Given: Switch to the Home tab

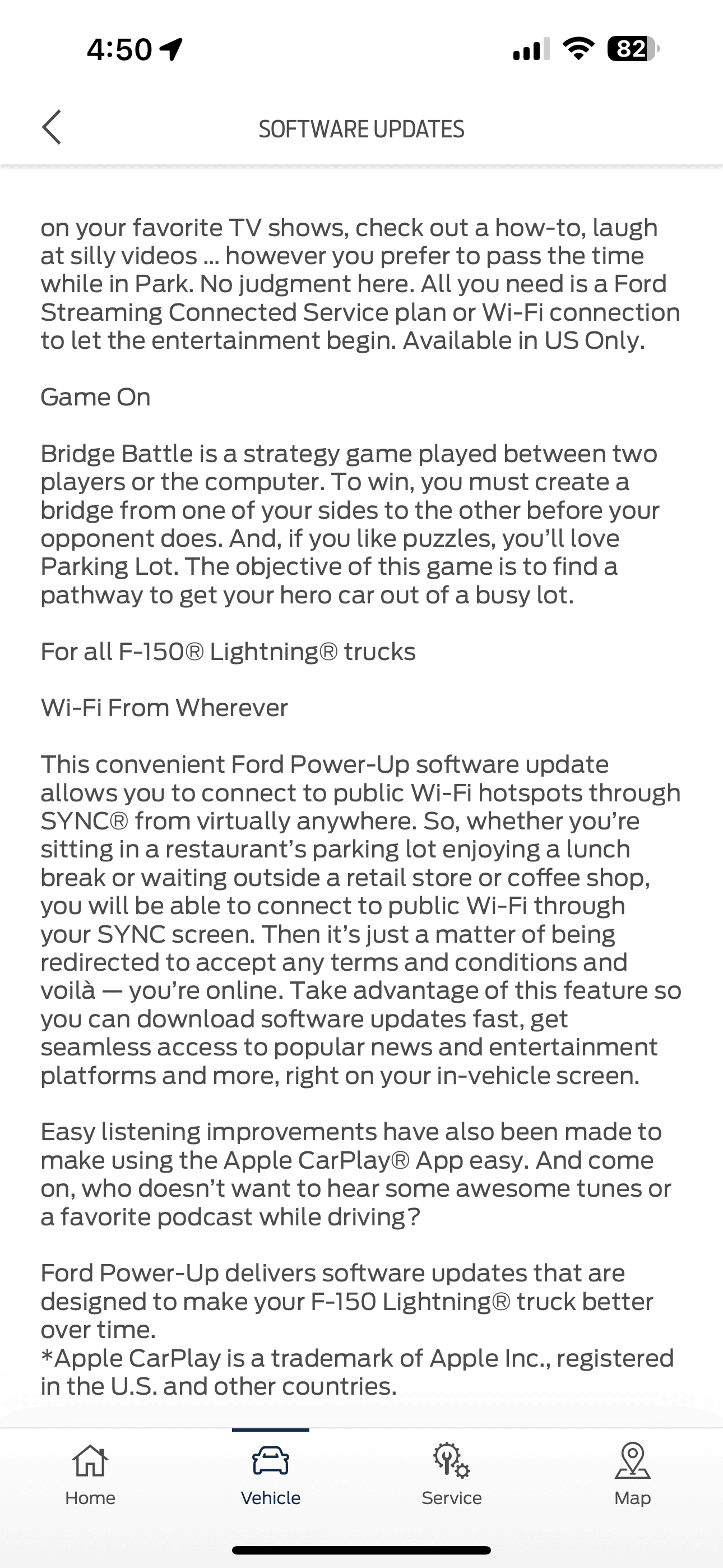Looking at the screenshot, I should (90, 1474).
